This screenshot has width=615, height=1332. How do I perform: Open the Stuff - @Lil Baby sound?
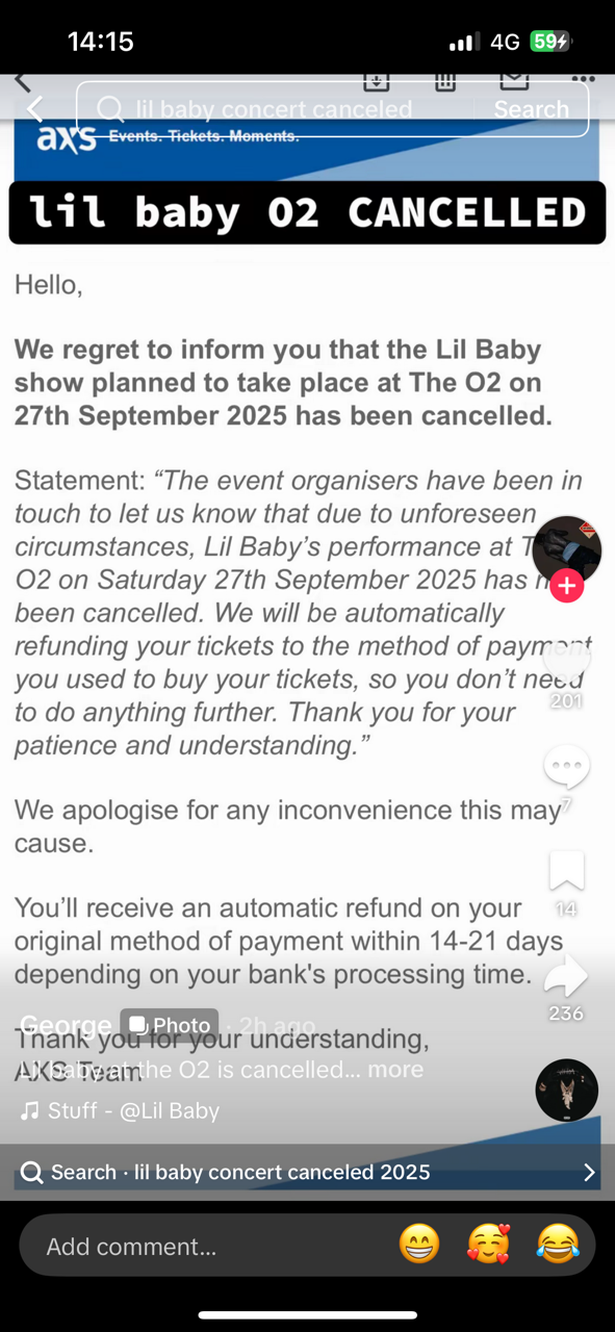click(x=119, y=1110)
